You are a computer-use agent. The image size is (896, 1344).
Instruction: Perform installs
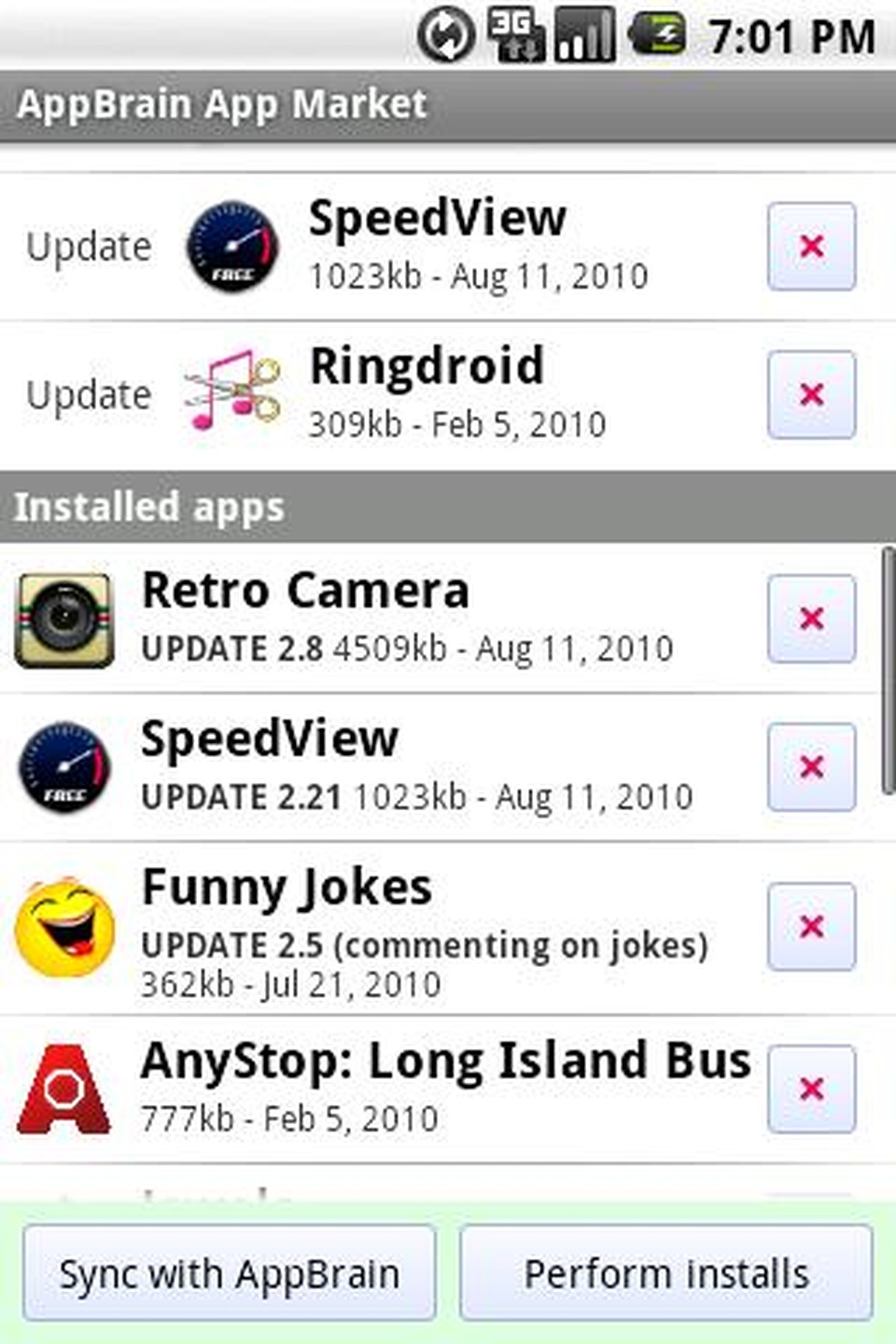[x=666, y=1273]
